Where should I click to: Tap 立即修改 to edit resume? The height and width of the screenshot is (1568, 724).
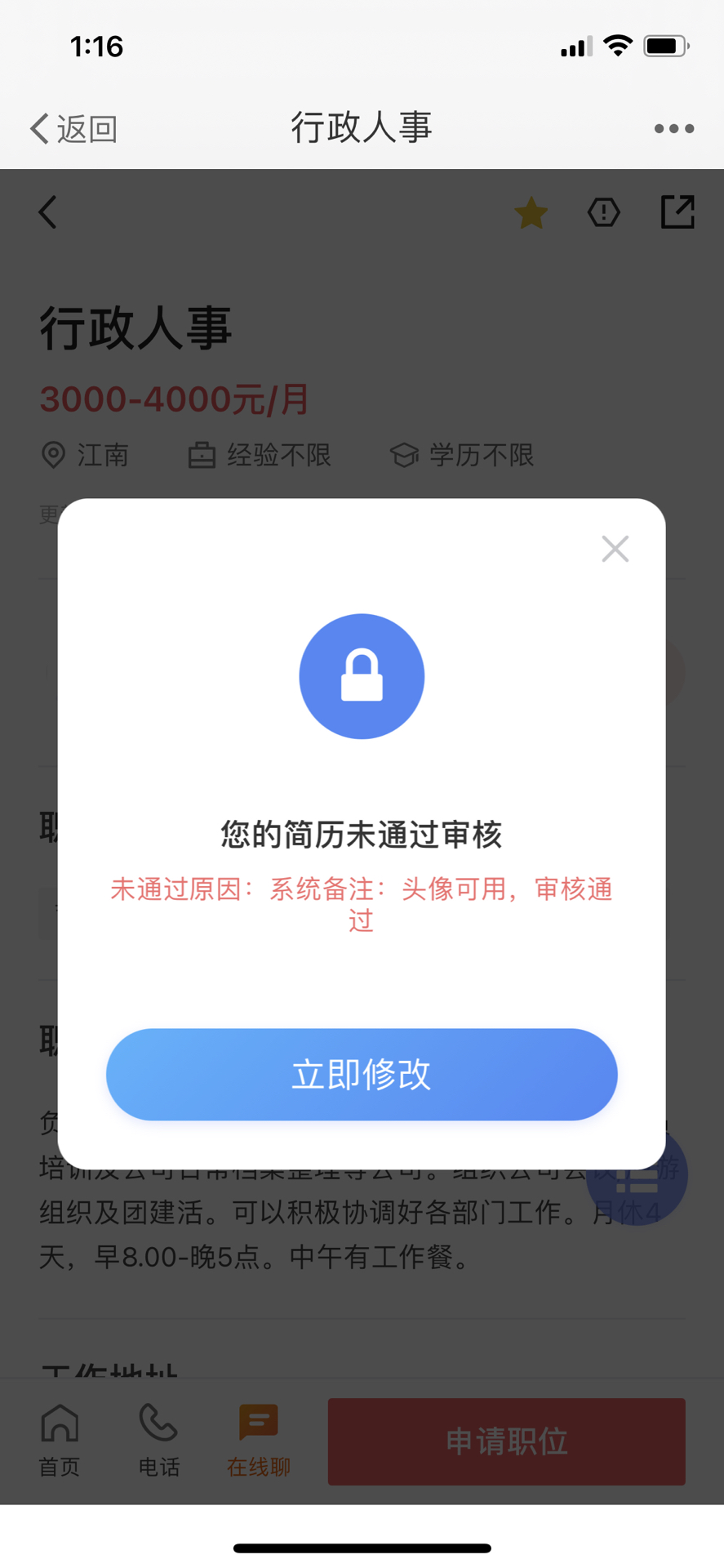pyautogui.click(x=362, y=1074)
